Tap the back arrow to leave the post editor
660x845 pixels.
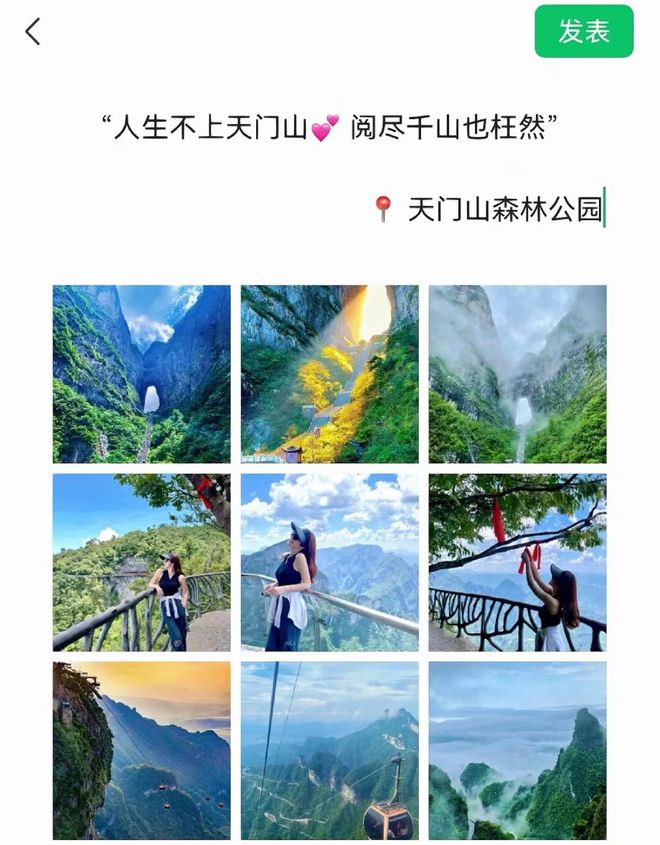tap(33, 32)
